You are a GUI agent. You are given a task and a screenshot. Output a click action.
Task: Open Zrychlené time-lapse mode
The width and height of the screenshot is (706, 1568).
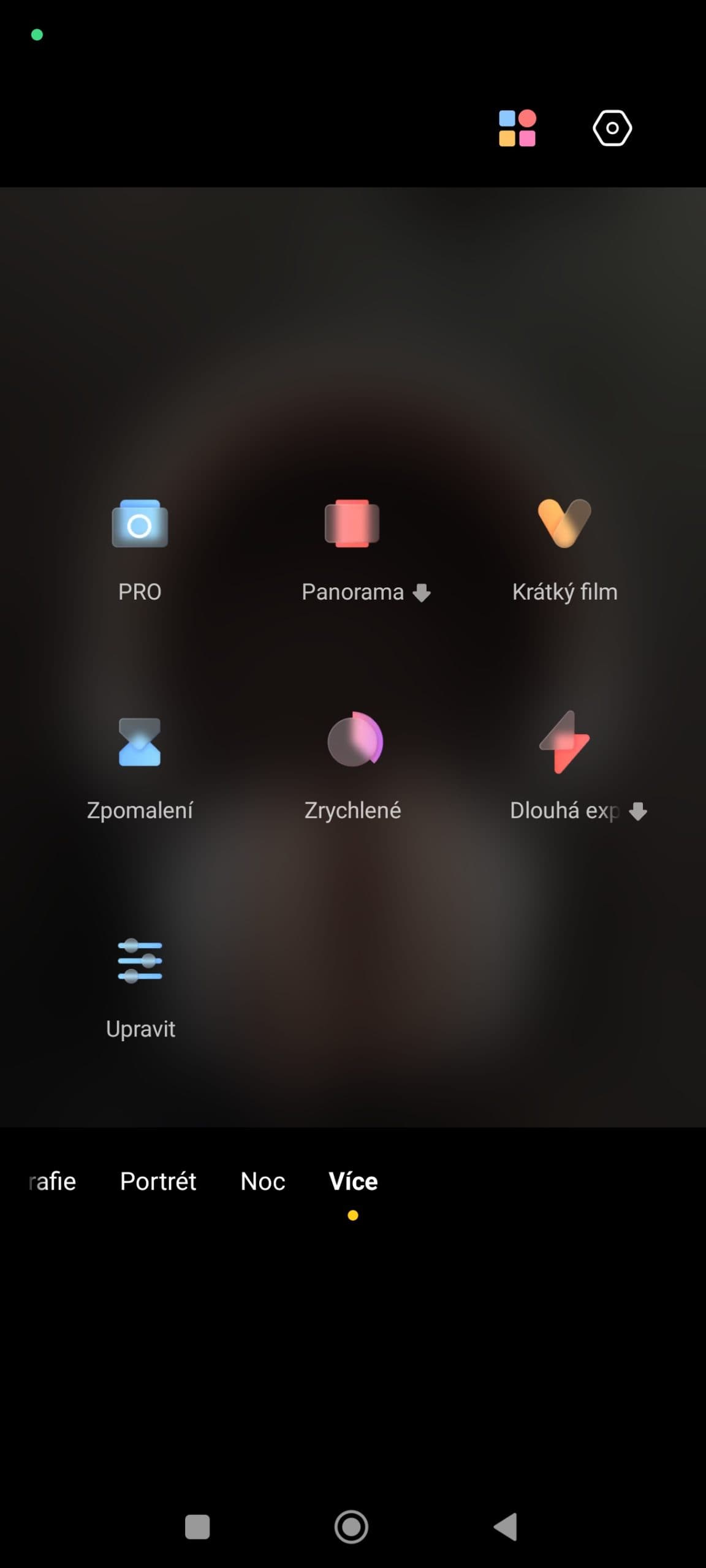[x=353, y=766]
